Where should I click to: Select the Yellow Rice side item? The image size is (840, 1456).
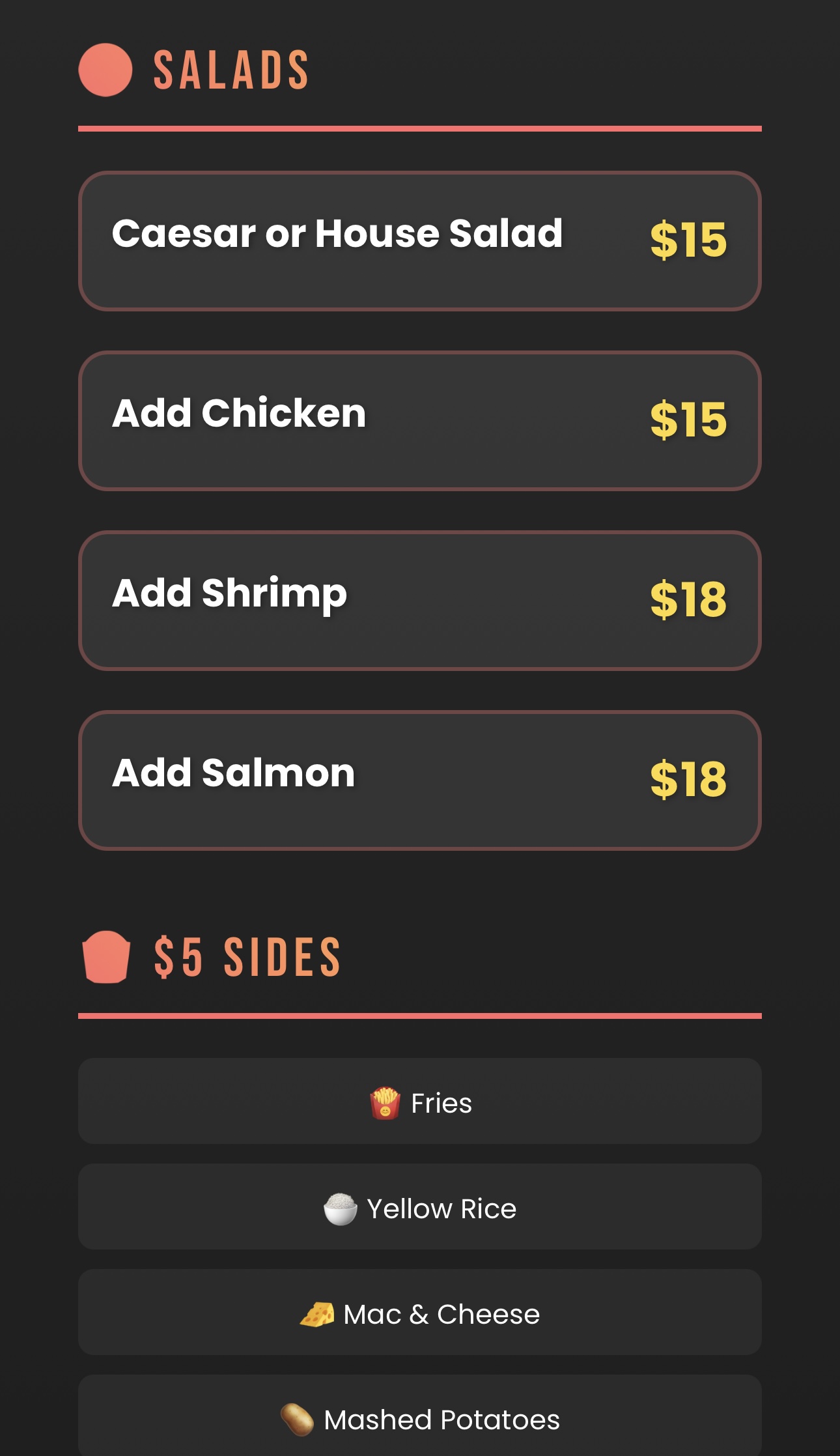[420, 1208]
